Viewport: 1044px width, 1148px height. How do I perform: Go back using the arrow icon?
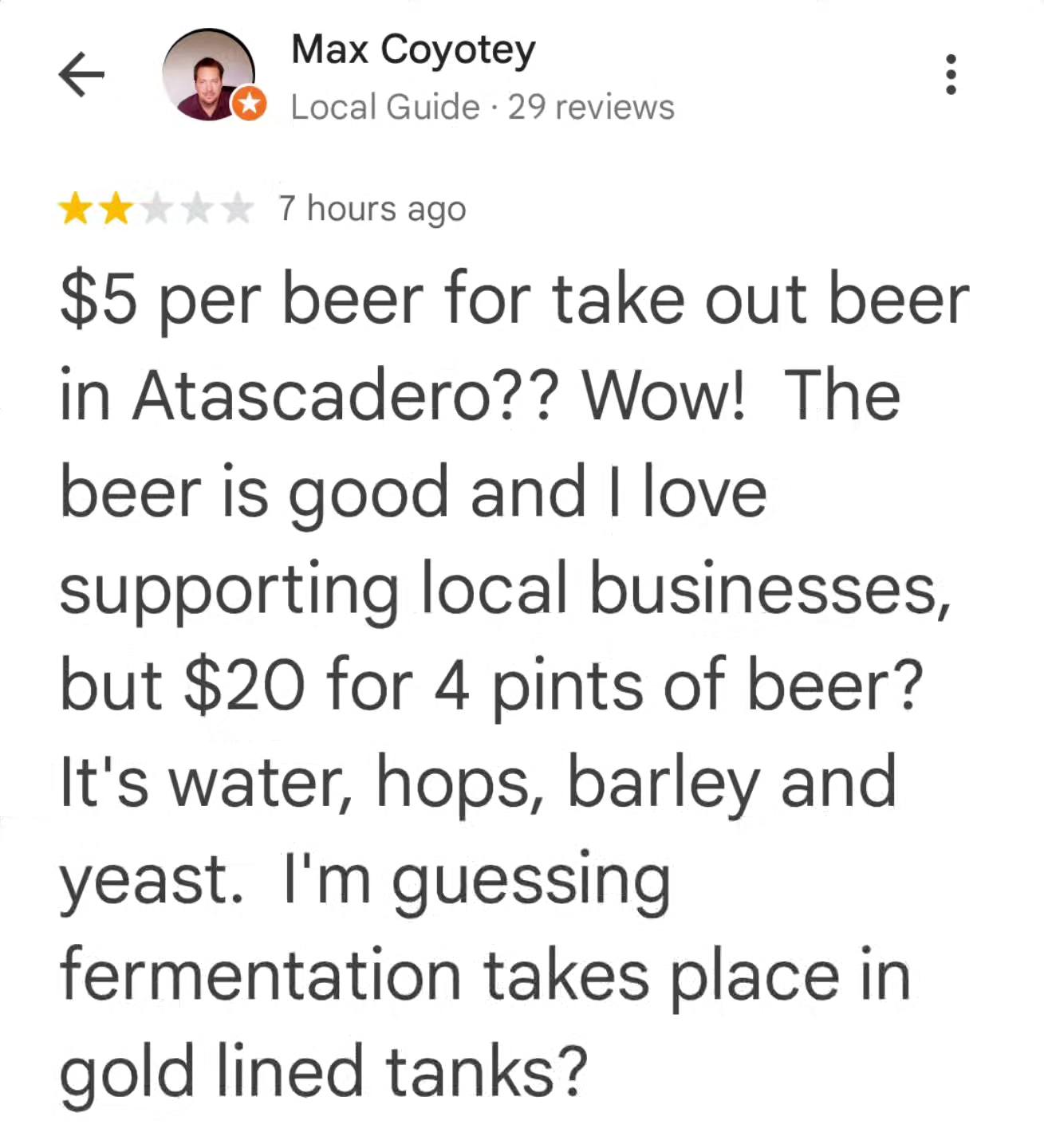[81, 75]
